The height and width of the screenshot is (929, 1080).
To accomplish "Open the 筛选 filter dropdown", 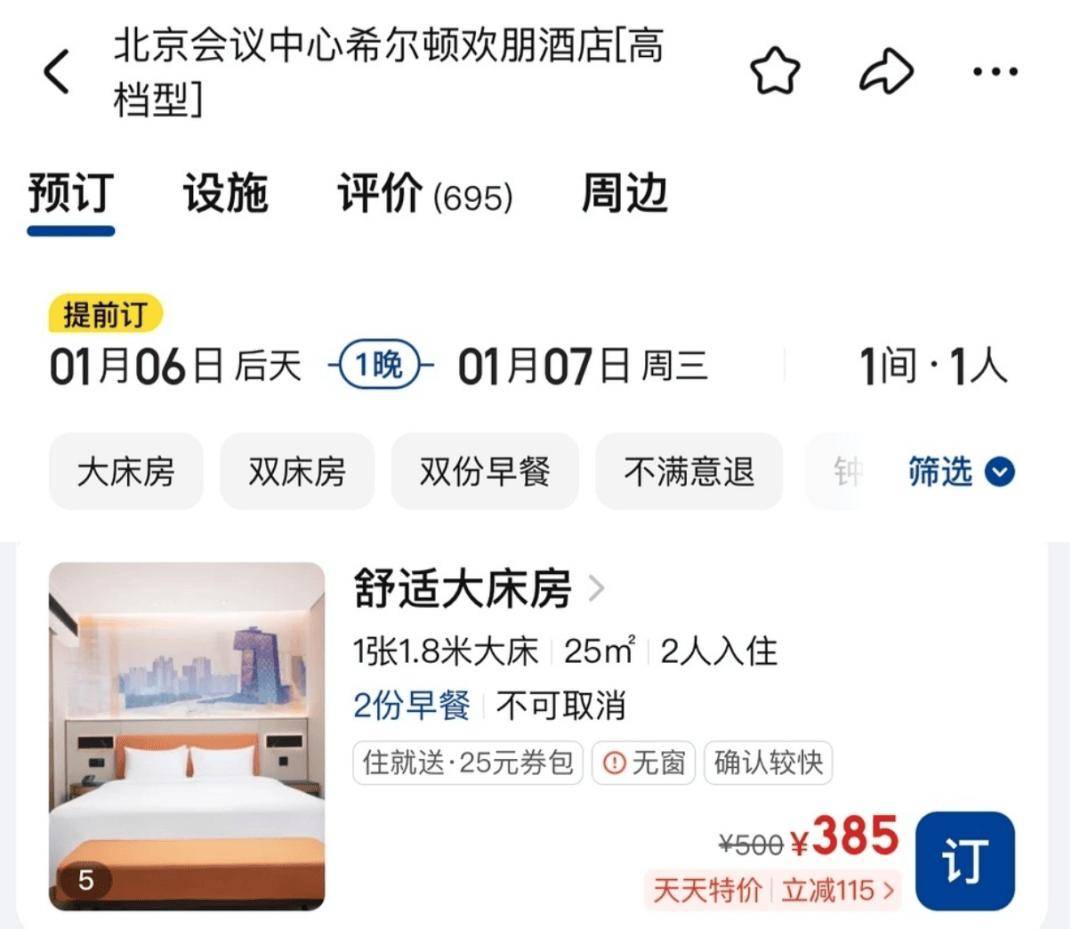I will pyautogui.click(x=960, y=471).
